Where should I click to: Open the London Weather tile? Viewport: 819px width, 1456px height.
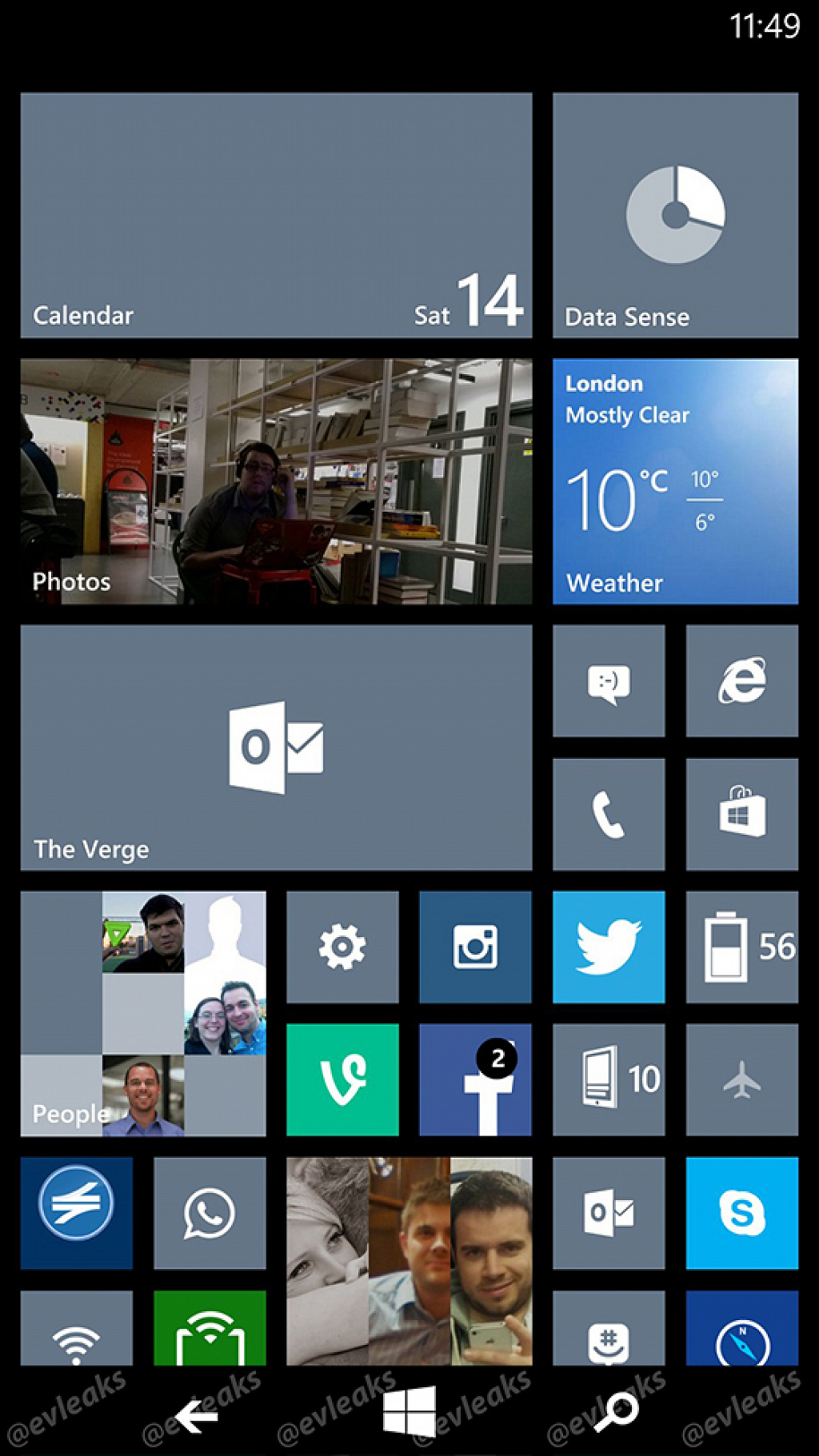click(675, 481)
